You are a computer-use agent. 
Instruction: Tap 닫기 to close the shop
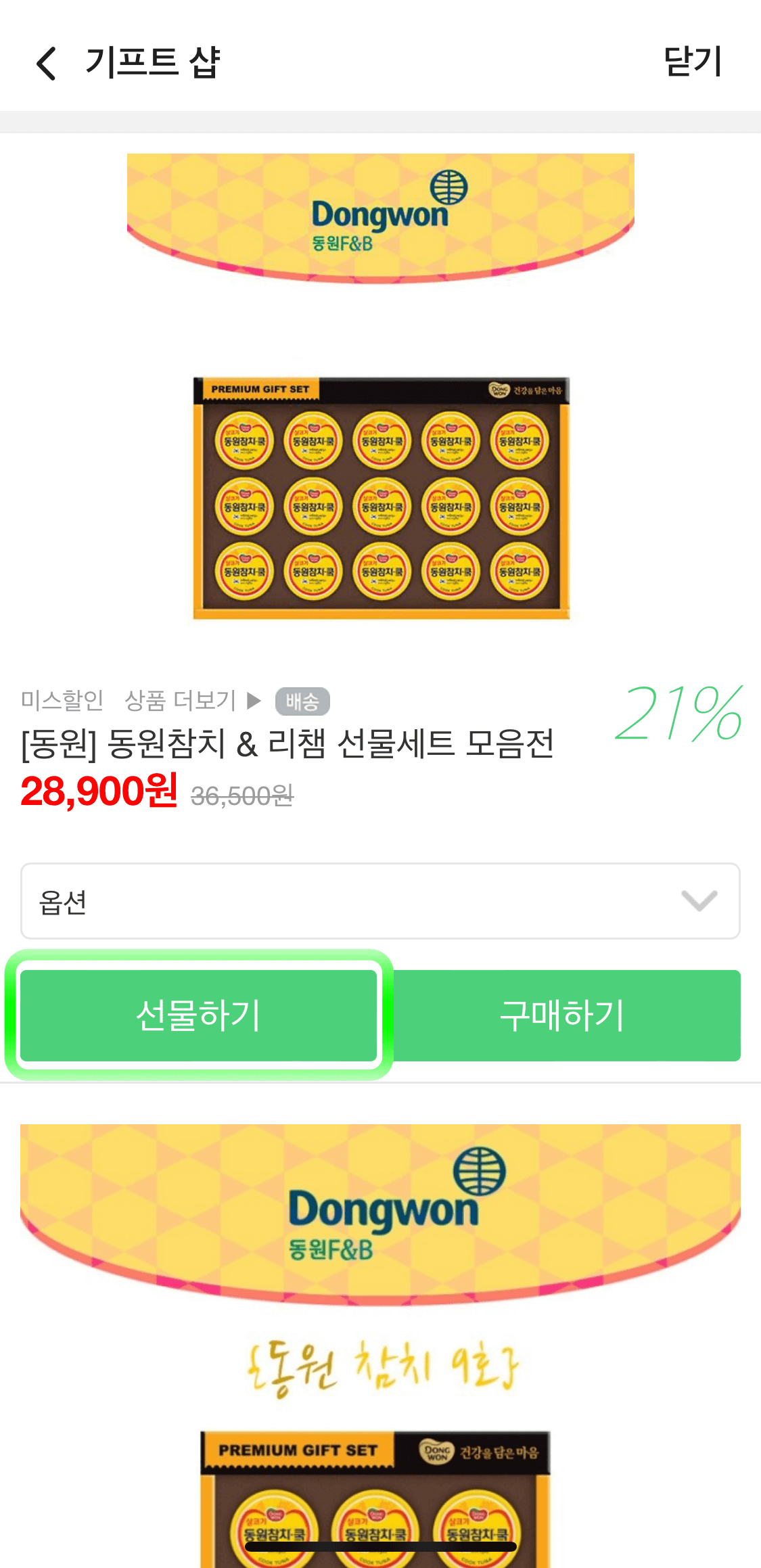pos(691,62)
